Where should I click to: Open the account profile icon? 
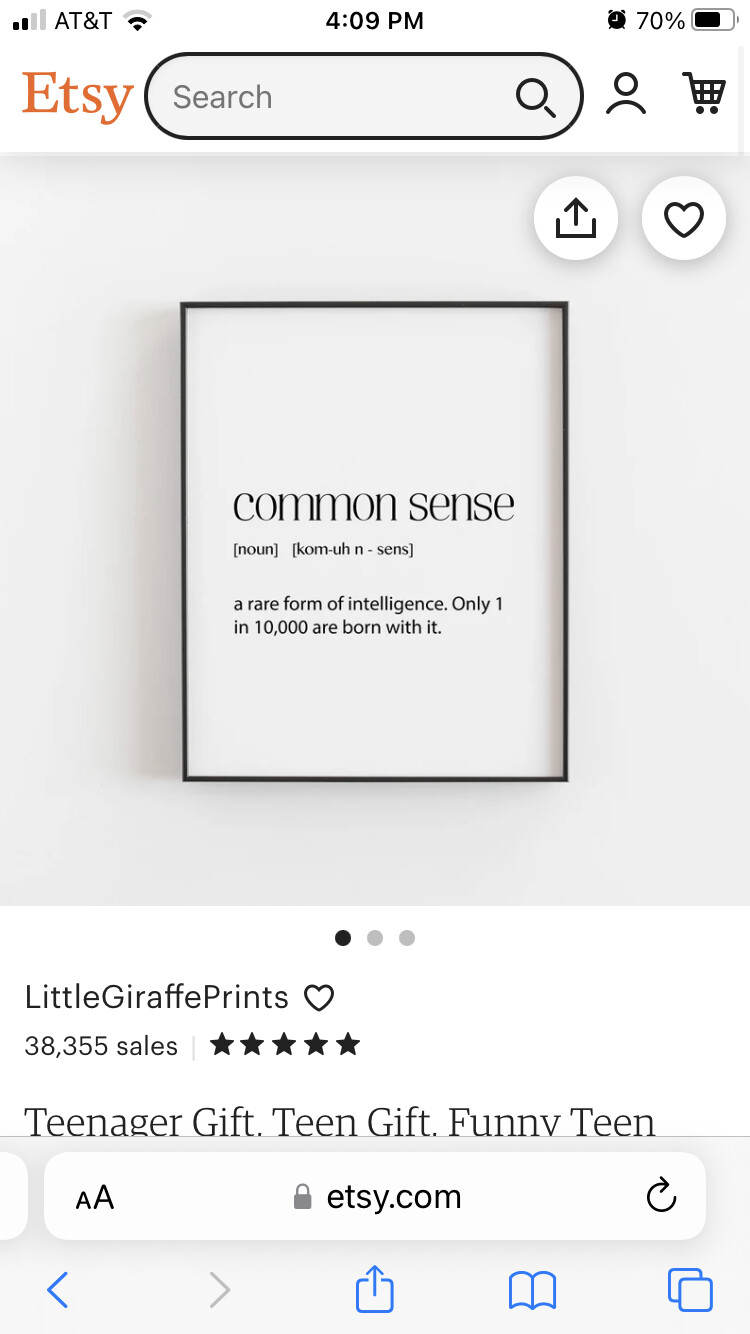coord(626,94)
